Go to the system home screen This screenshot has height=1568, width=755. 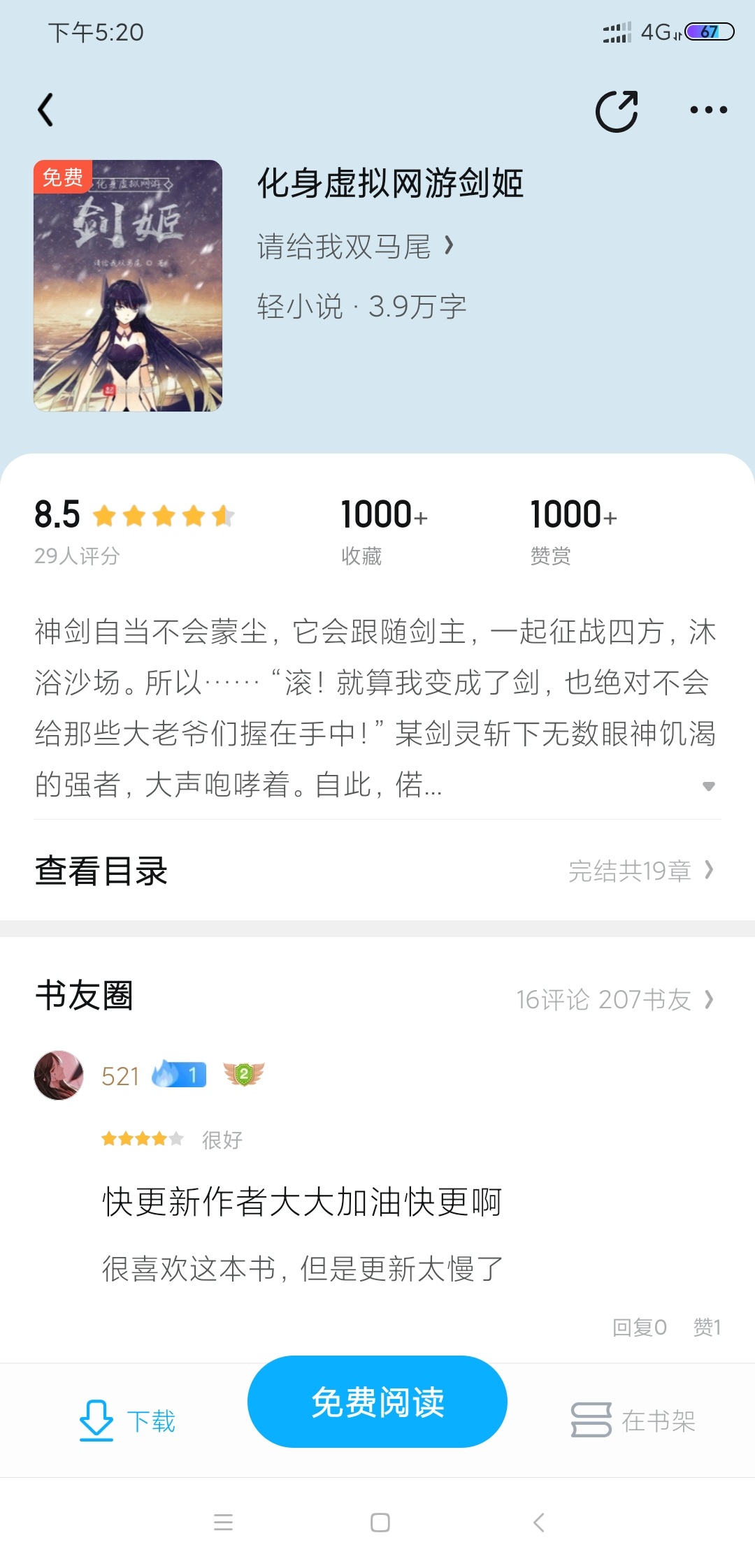pyautogui.click(x=380, y=1522)
